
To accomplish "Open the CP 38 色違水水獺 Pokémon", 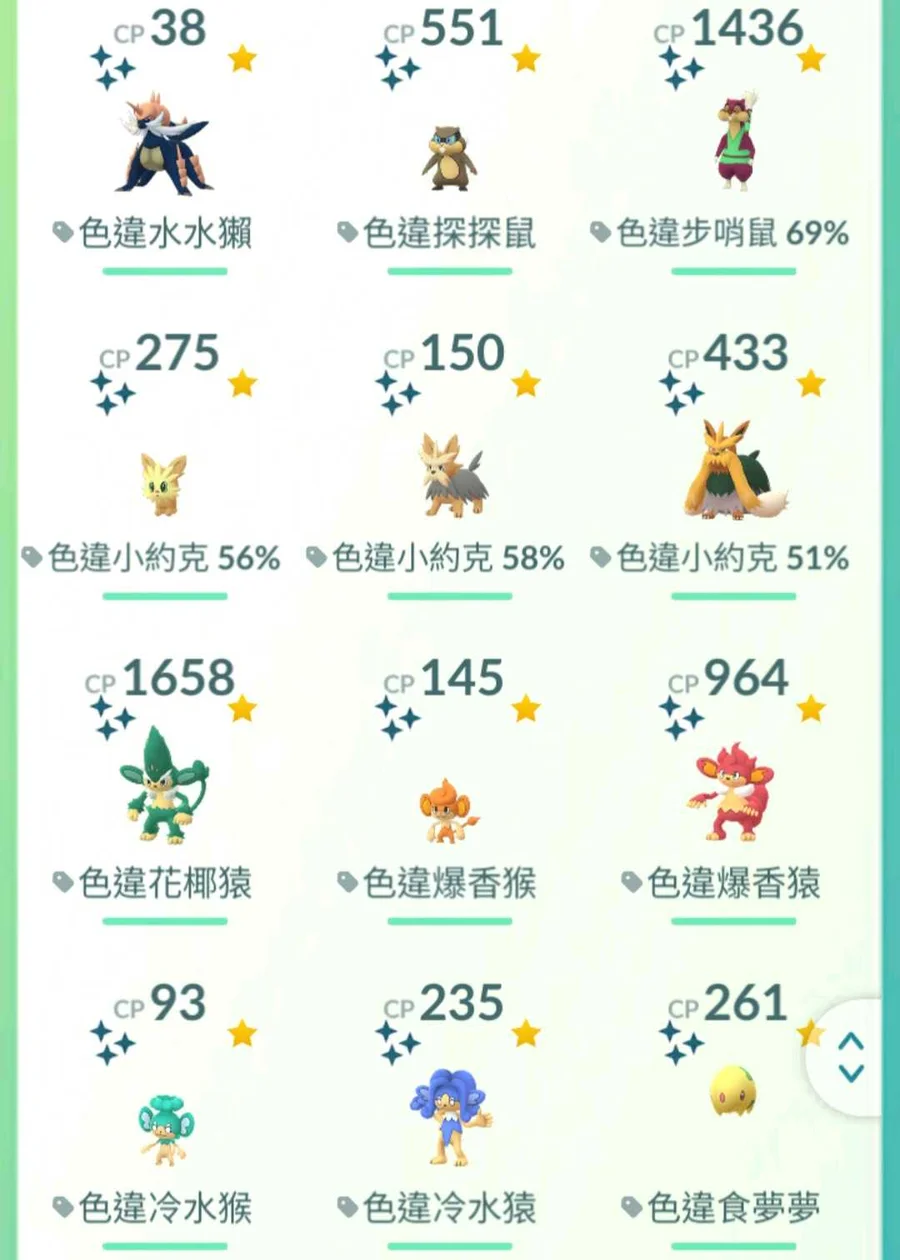I will click(x=165, y=147).
